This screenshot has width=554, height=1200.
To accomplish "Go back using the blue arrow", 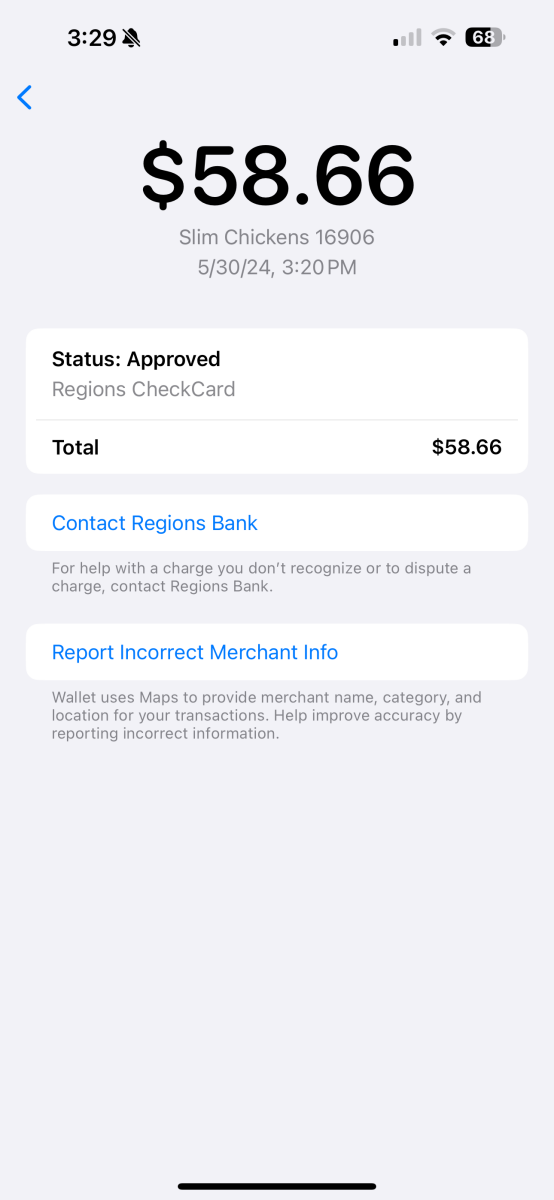I will click(x=25, y=97).
